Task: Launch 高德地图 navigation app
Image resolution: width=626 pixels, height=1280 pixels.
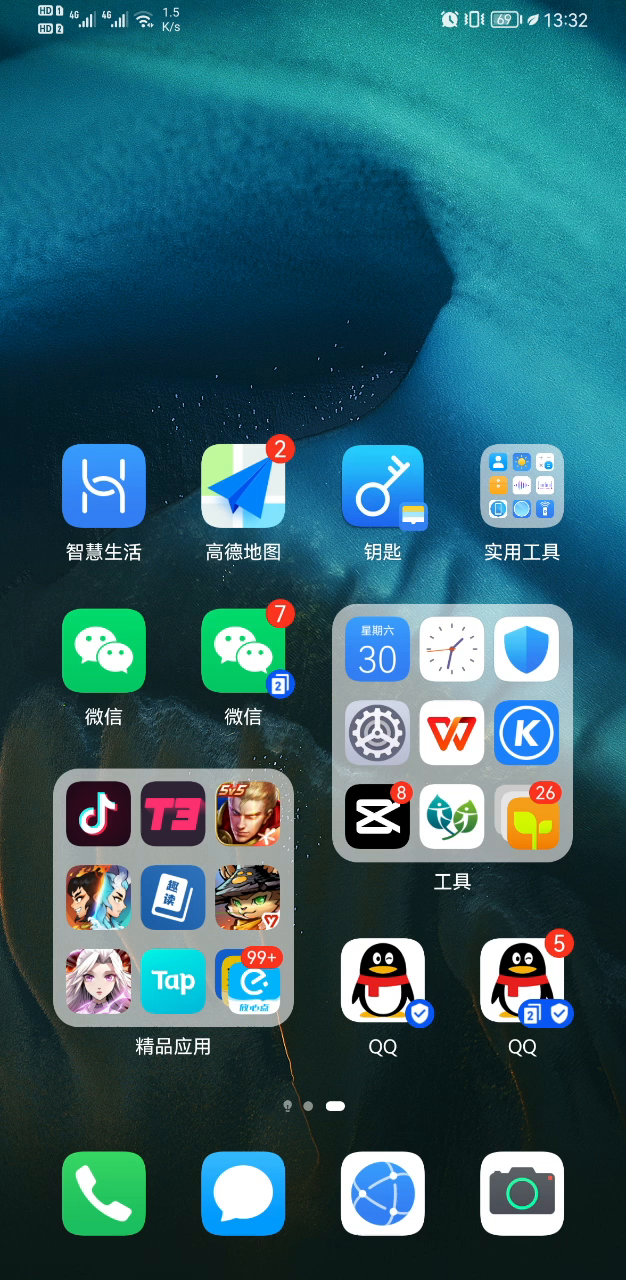Action: point(243,487)
